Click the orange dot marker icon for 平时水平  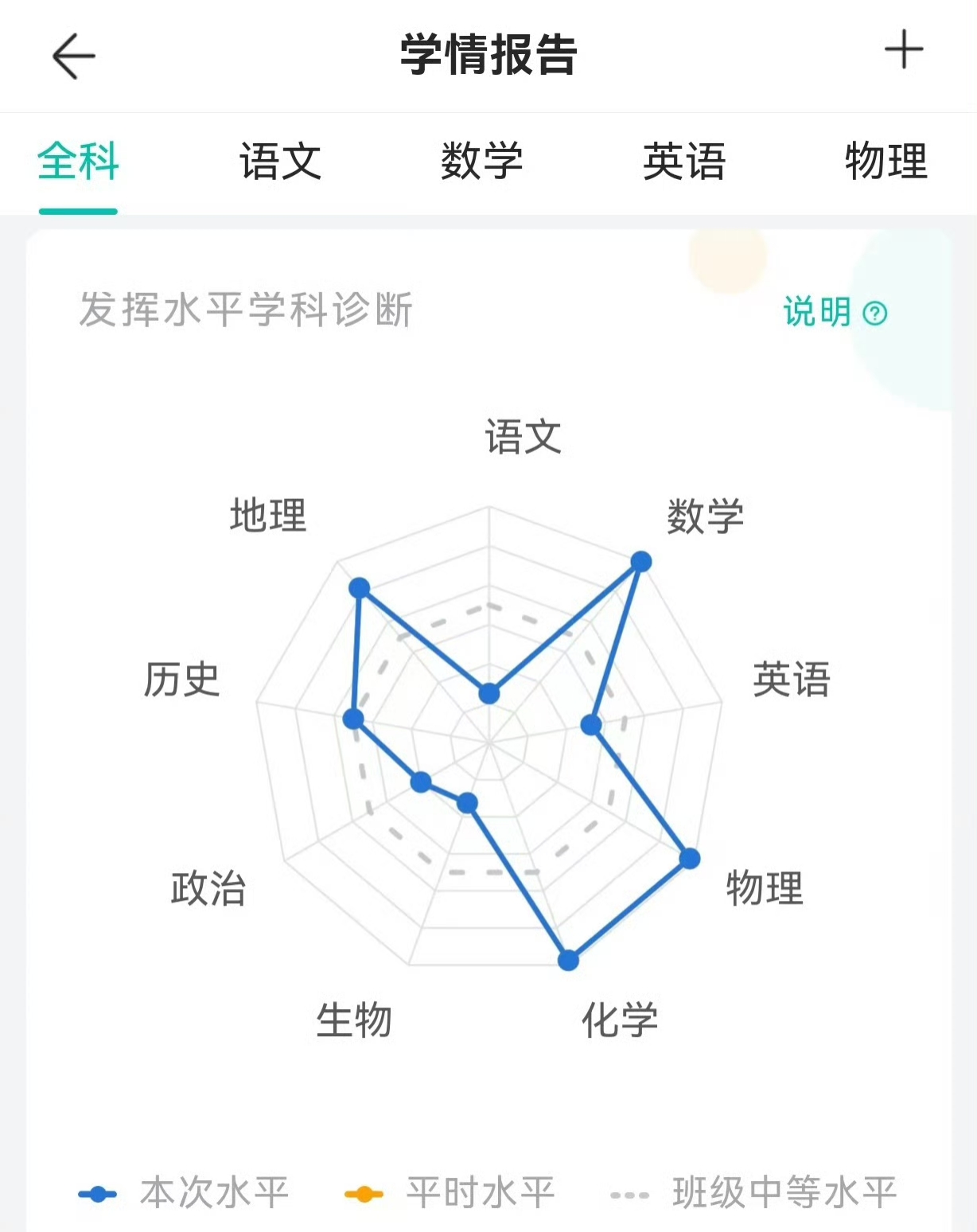click(363, 1191)
